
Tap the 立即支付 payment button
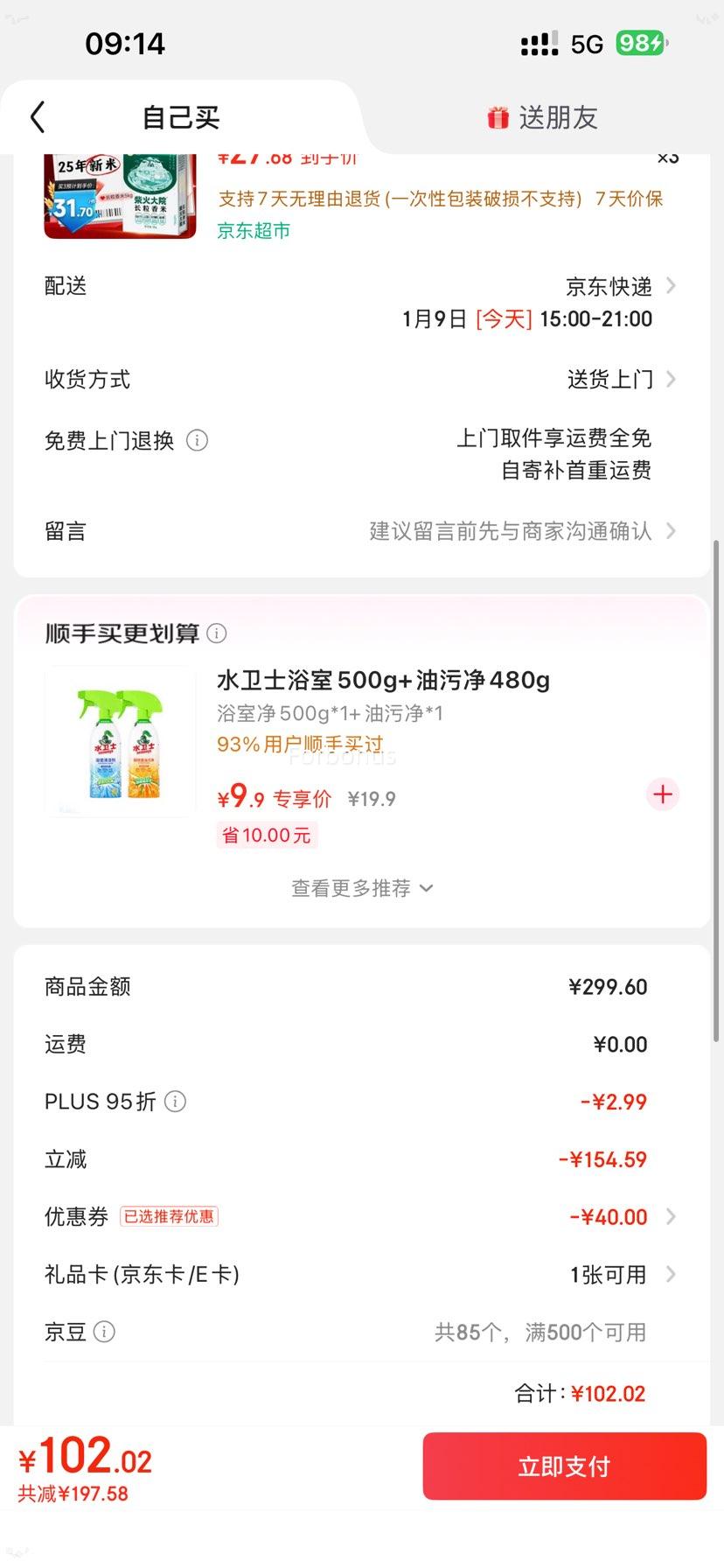pyautogui.click(x=563, y=1466)
